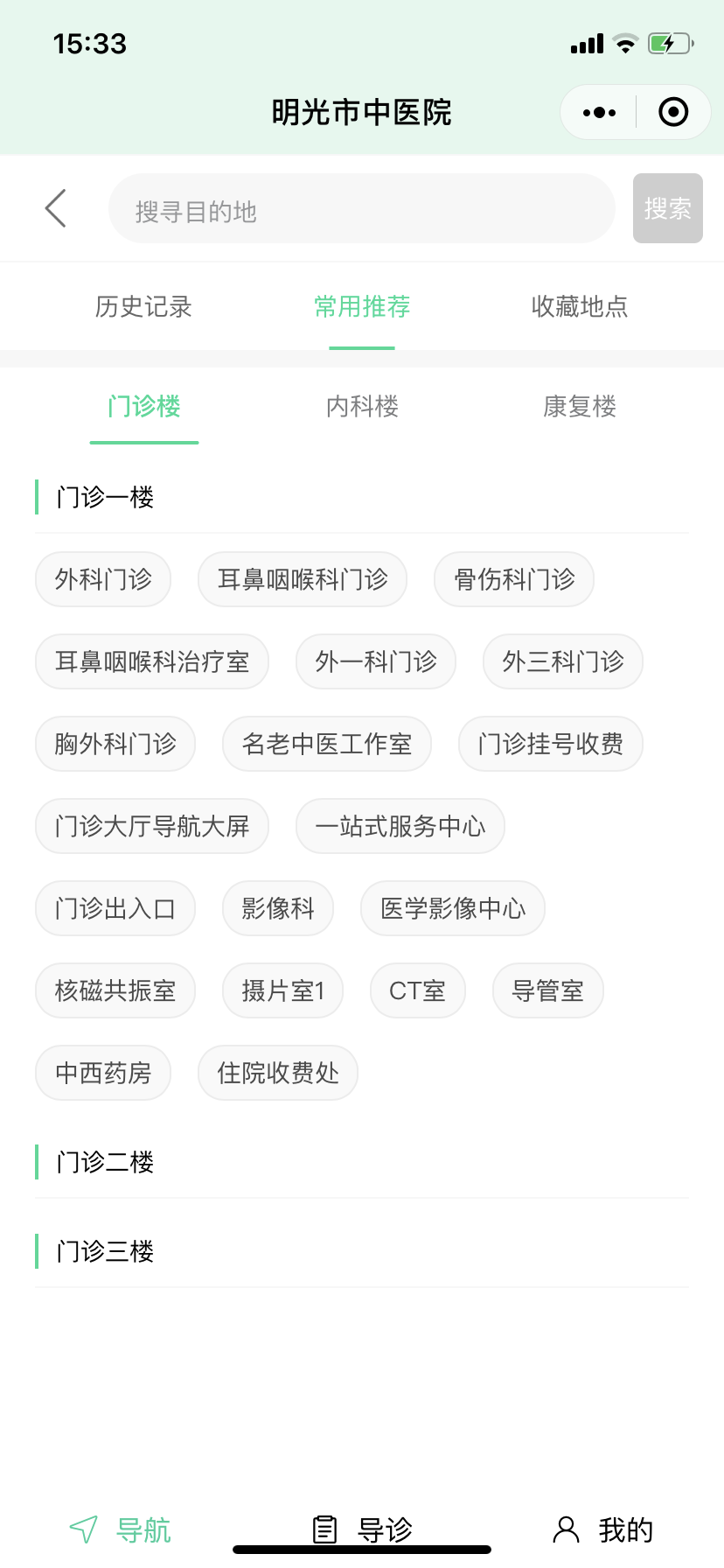Switch to the 历史记录 tab

click(x=143, y=307)
